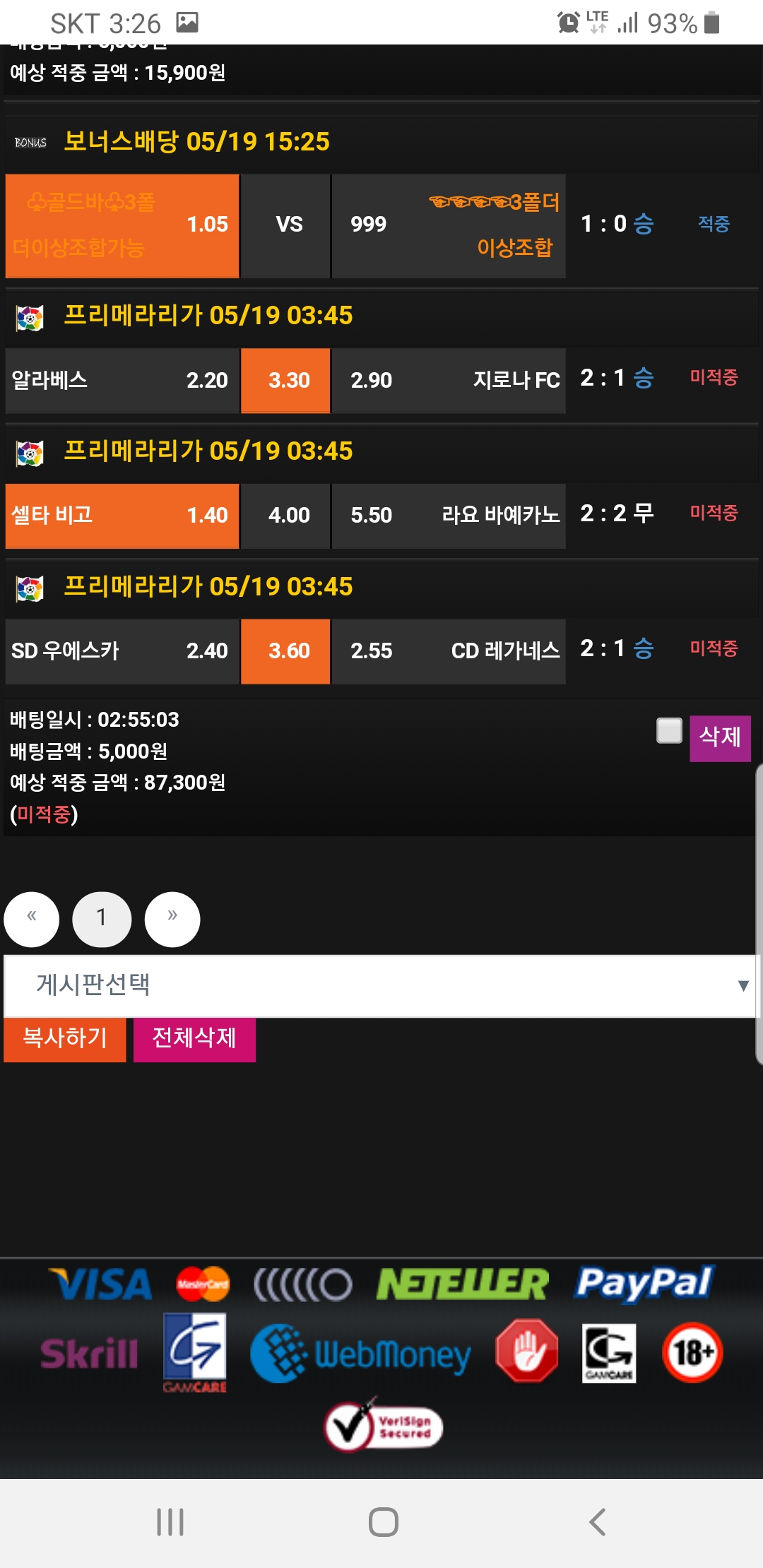
Task: Go to the next page with »
Action: click(x=172, y=918)
